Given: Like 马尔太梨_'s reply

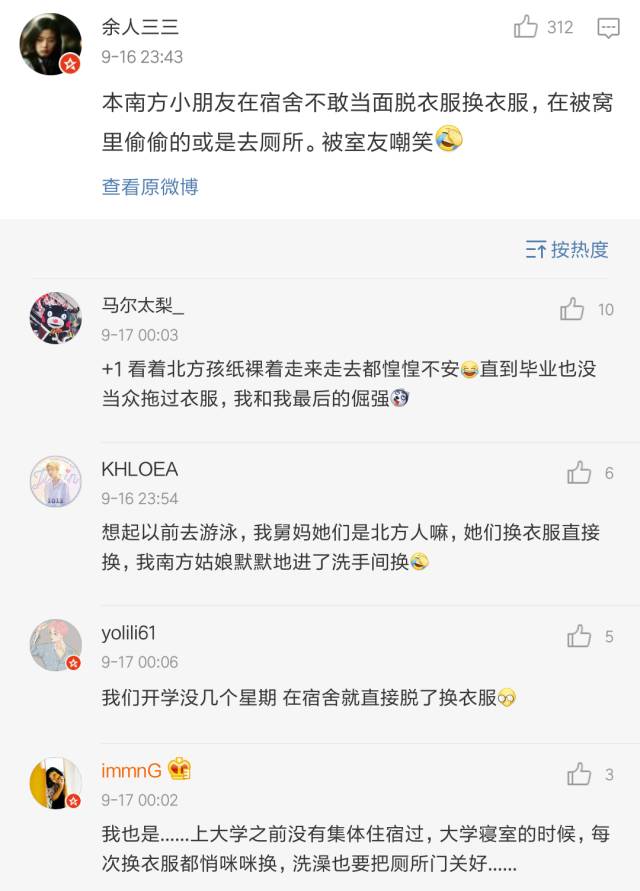Looking at the screenshot, I should [x=572, y=309].
